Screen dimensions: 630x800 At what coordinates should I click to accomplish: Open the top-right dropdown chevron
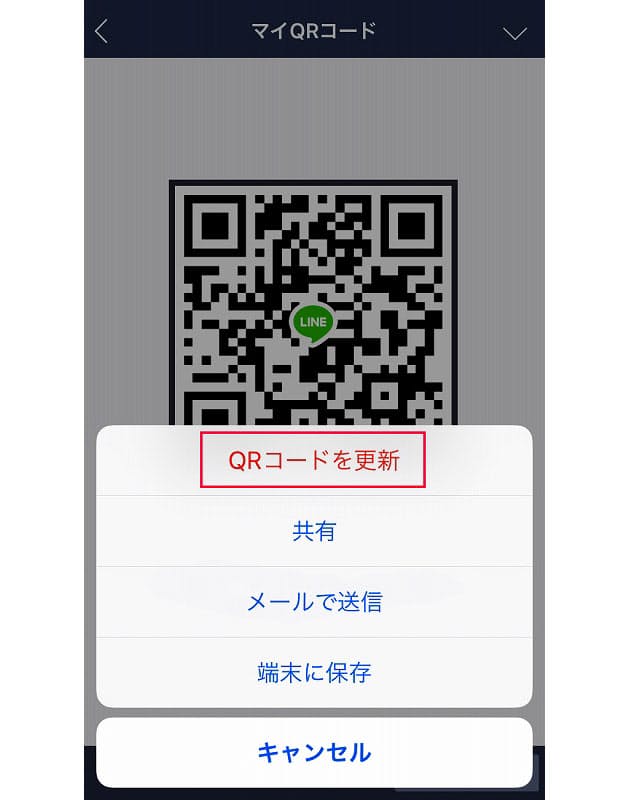coord(514,33)
